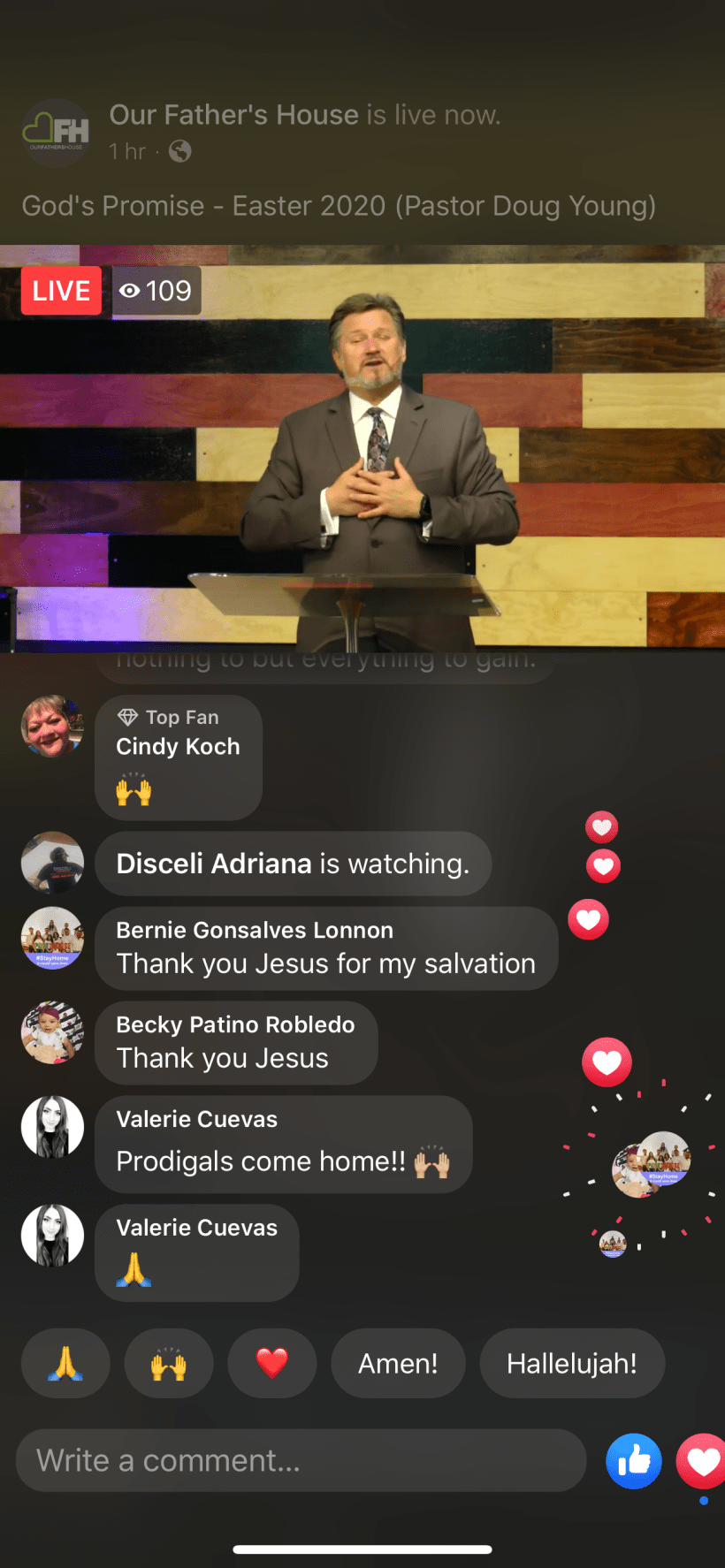Send the red heart quick reaction
The image size is (725, 1568).
[272, 1363]
